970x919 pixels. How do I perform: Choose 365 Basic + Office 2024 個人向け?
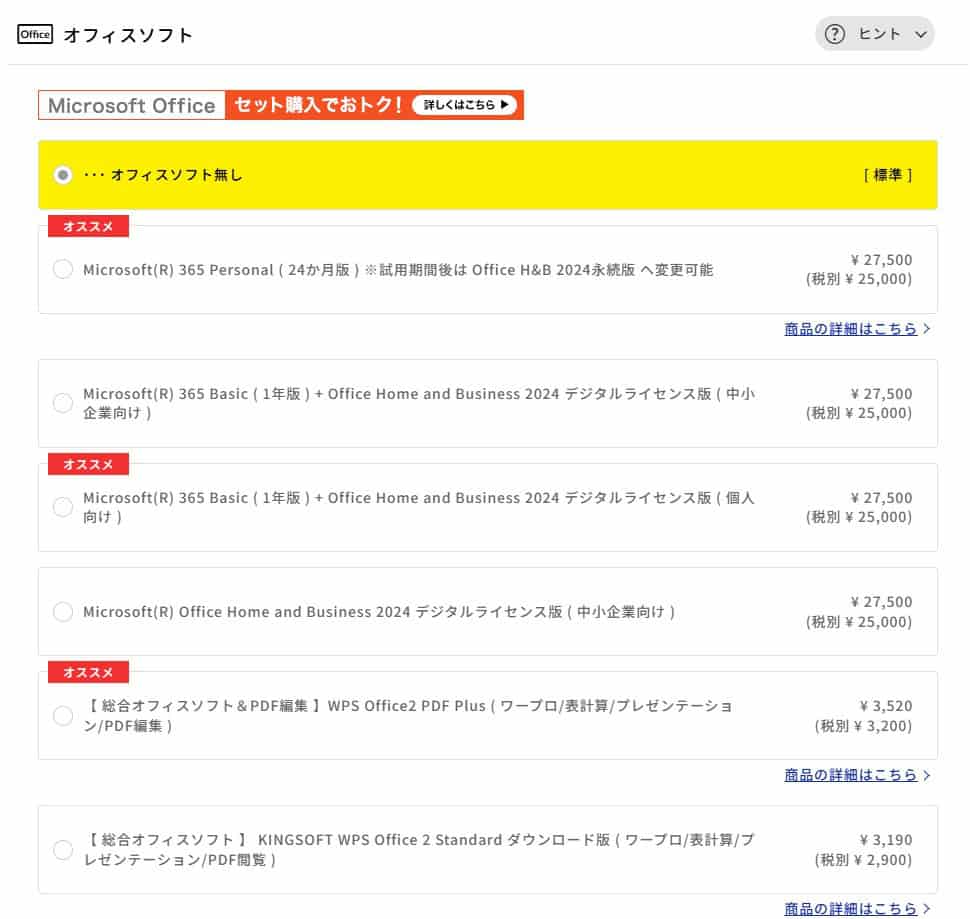(x=63, y=507)
